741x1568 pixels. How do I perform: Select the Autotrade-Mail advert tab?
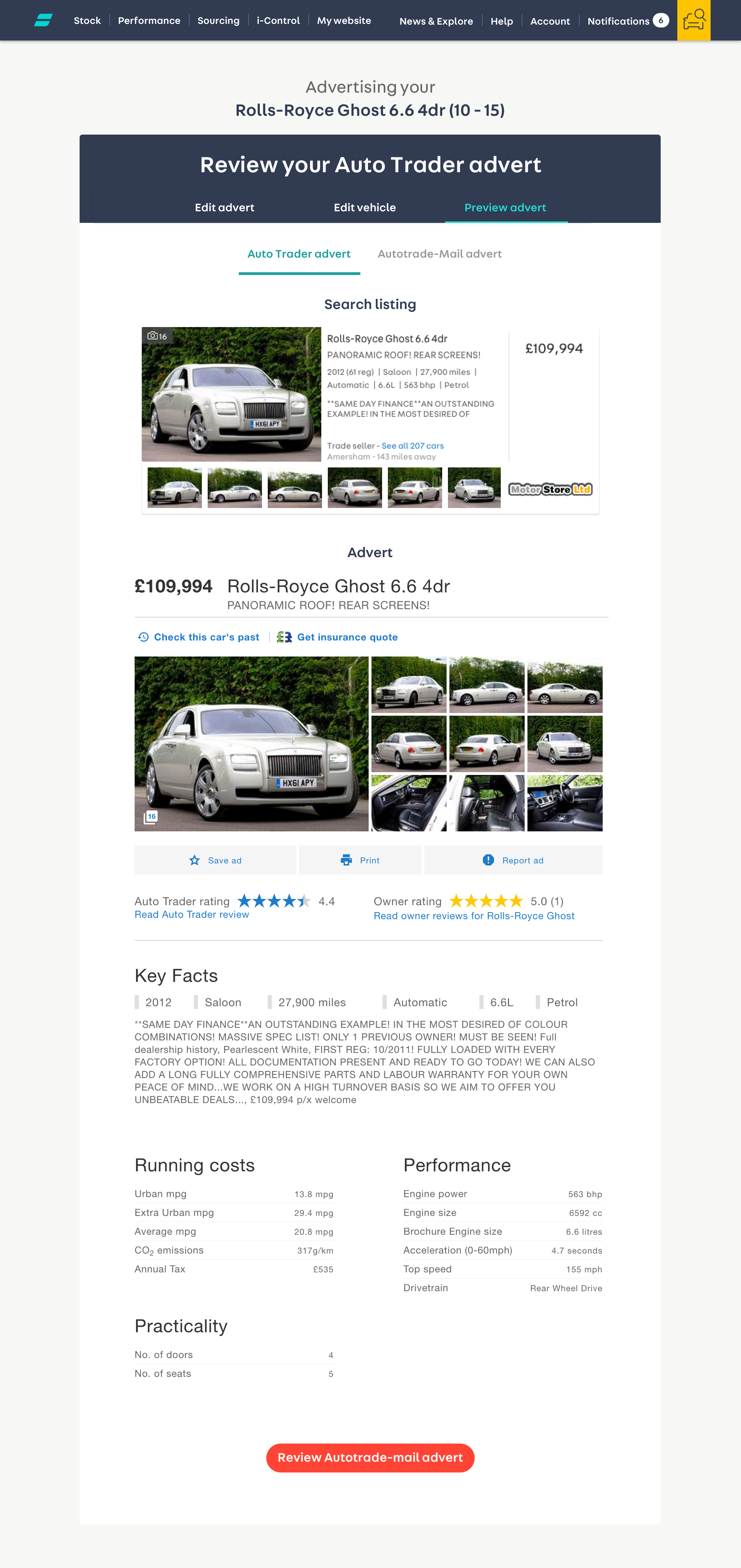pyautogui.click(x=440, y=254)
